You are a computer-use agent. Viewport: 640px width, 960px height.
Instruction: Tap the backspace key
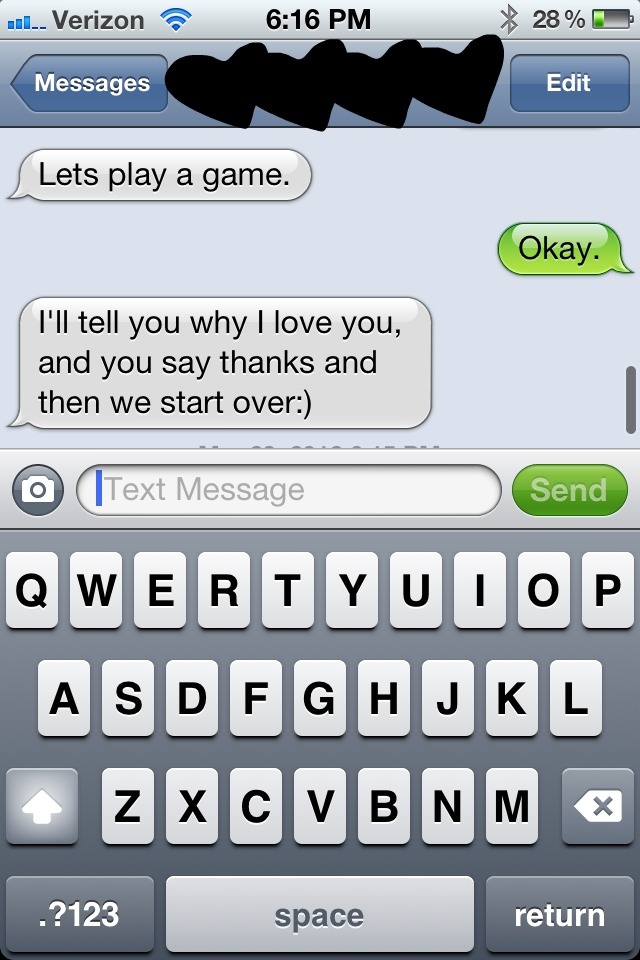pyautogui.click(x=598, y=807)
